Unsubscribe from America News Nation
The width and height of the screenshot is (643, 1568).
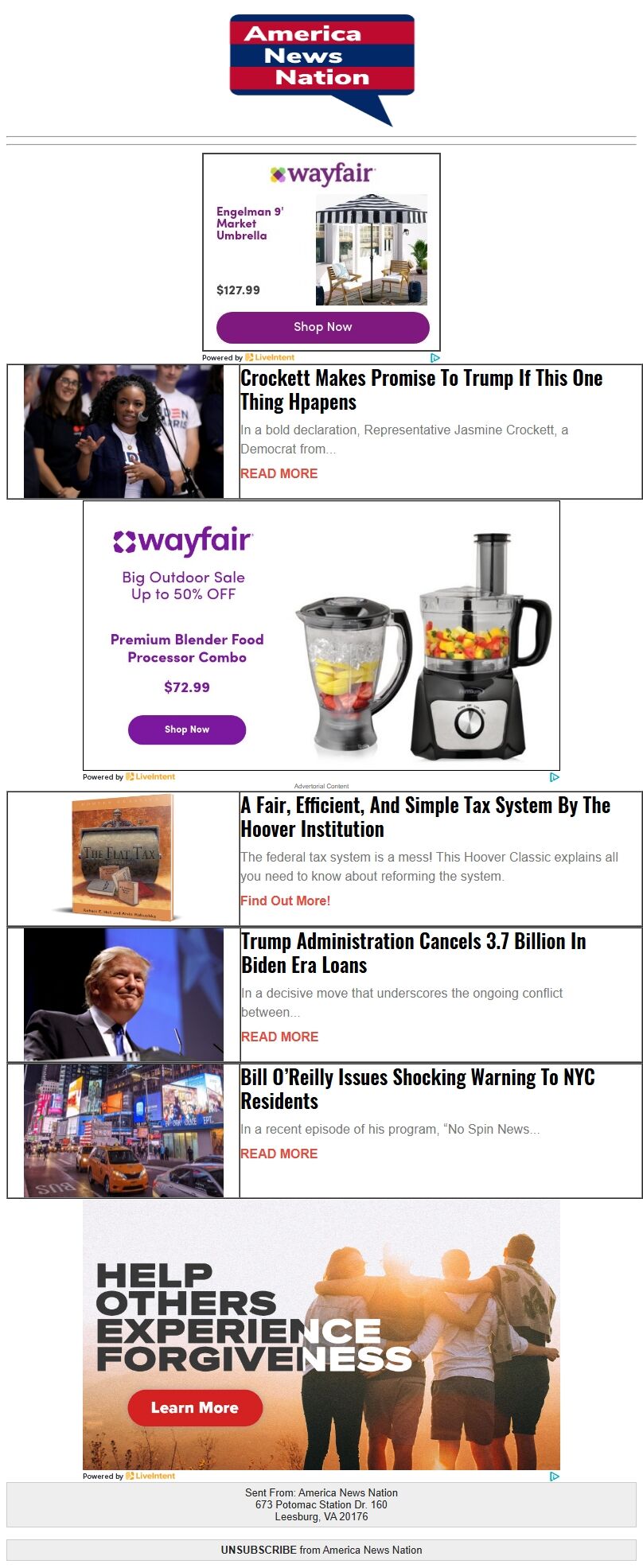pos(258,1550)
